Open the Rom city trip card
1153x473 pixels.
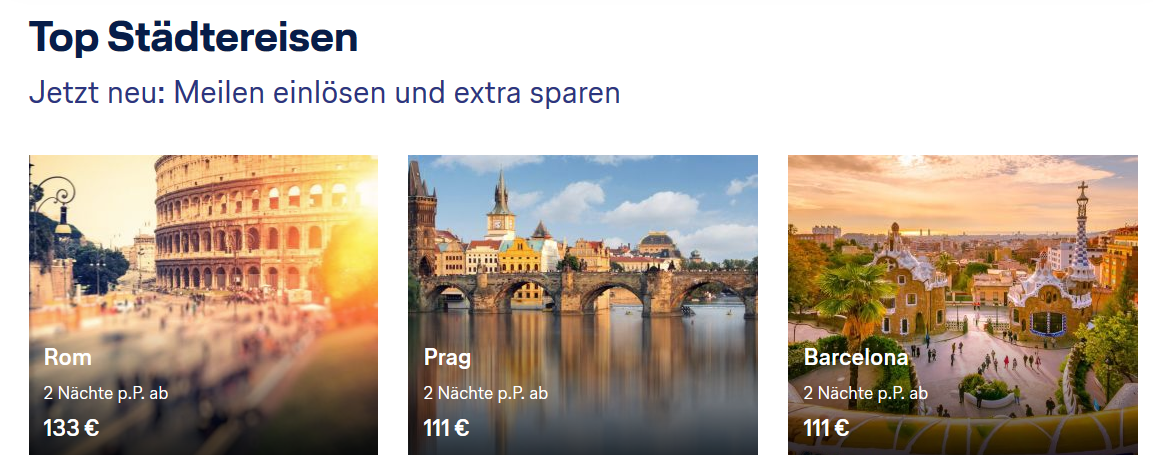click(203, 305)
